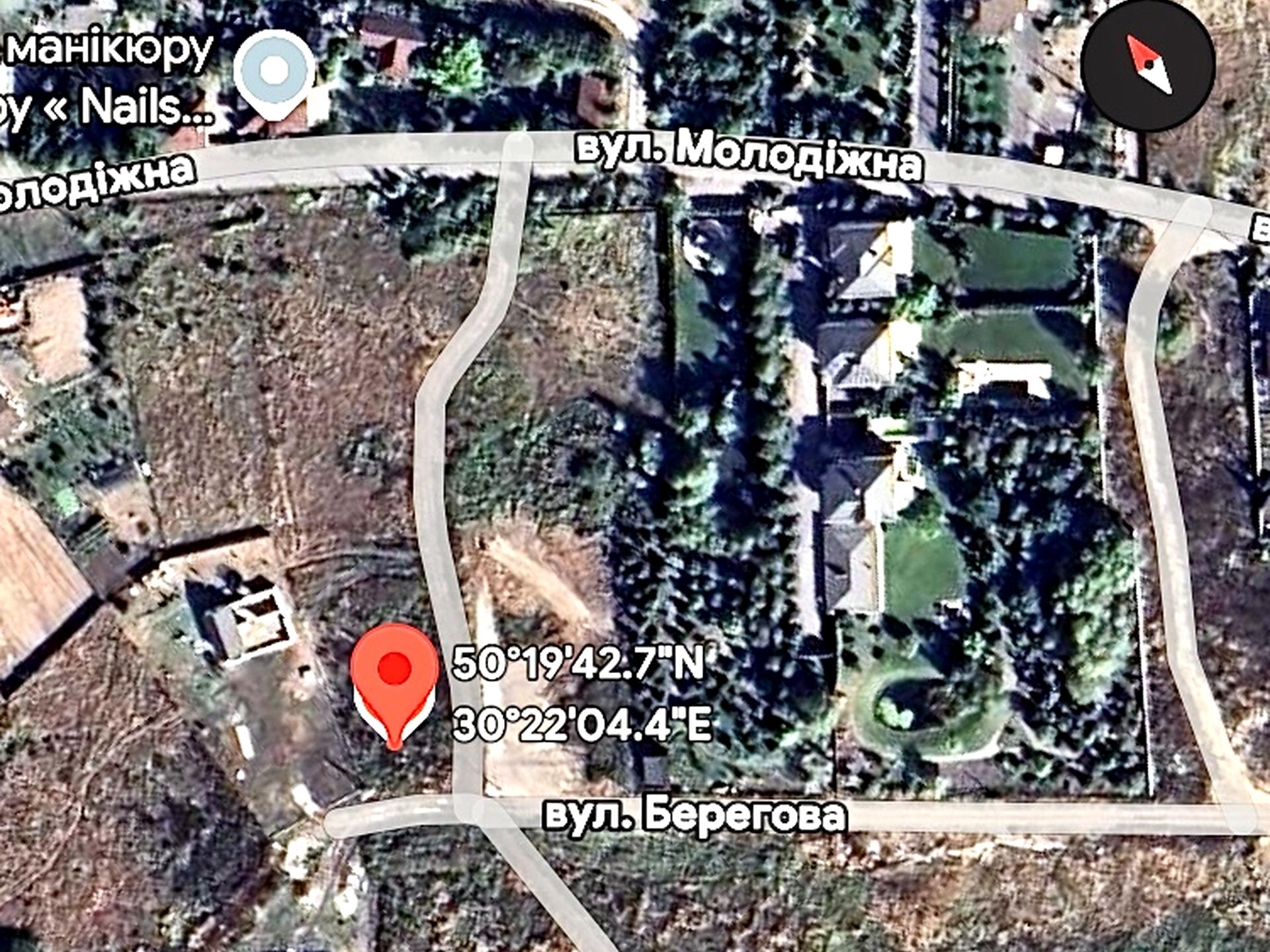Open the Nails manicure salon place marker
This screenshot has height=952, width=1270.
[275, 73]
